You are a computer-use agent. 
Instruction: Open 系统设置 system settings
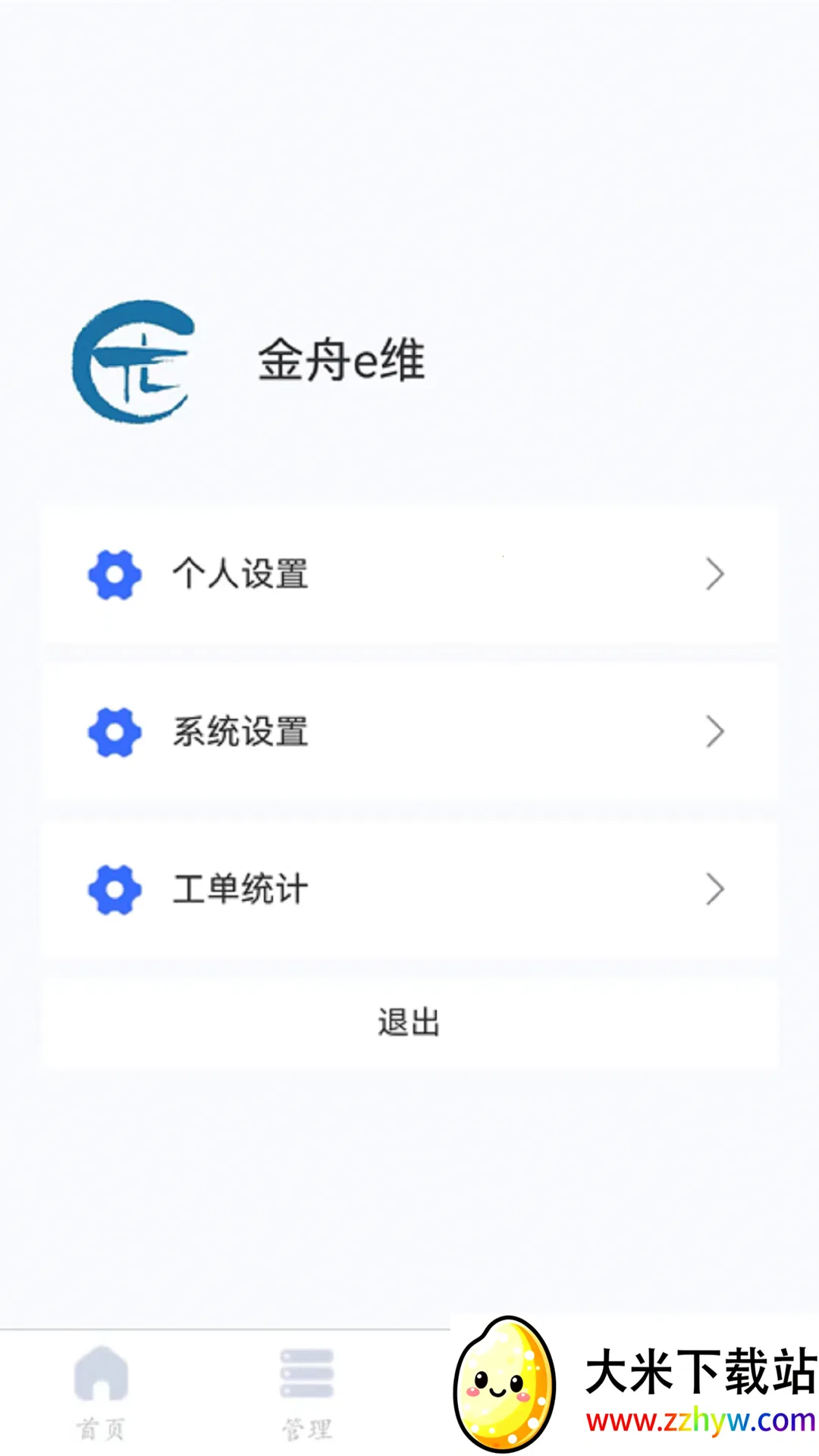(x=409, y=732)
